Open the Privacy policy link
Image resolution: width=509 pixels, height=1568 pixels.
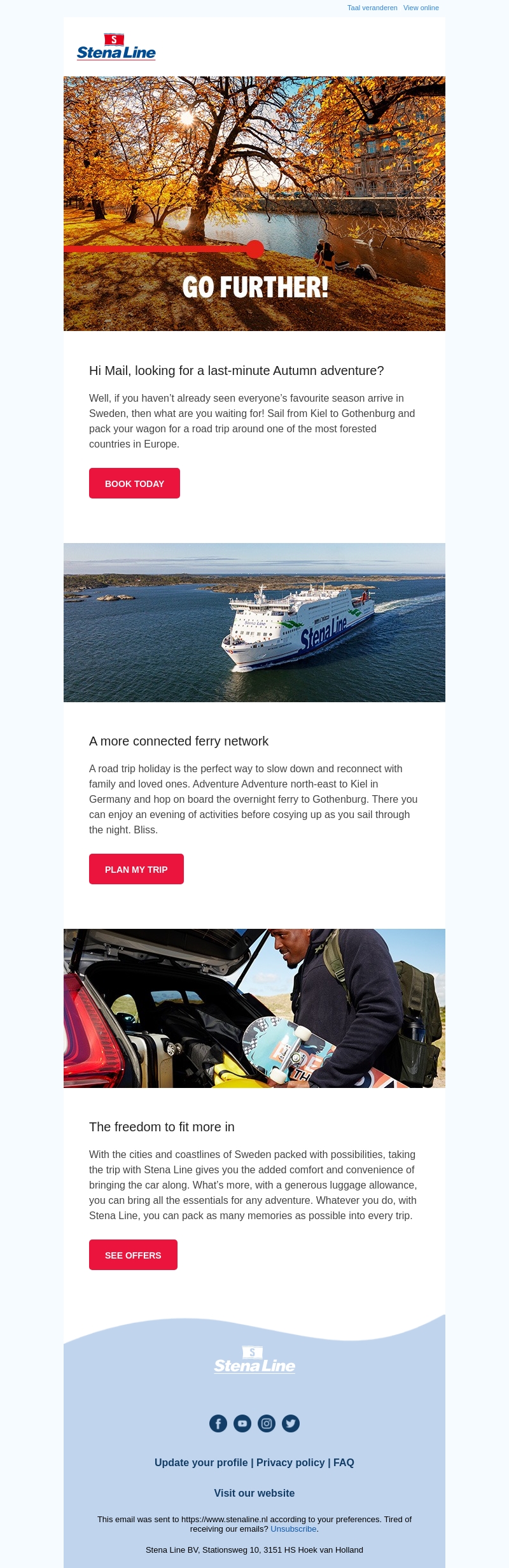(291, 1462)
